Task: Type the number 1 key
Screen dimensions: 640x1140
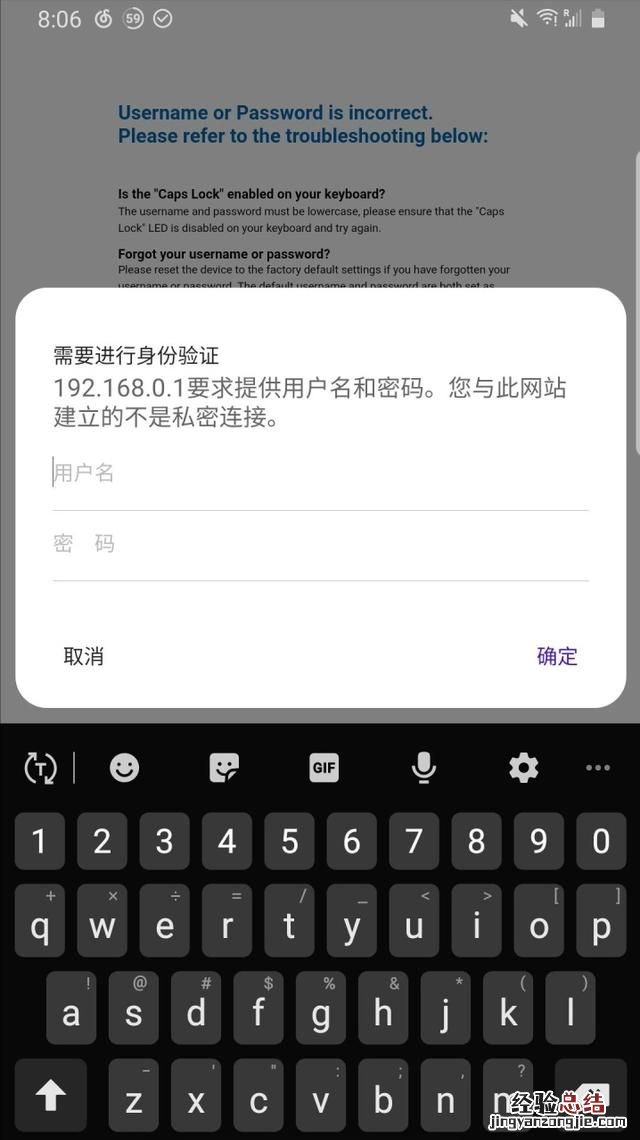Action: click(40, 841)
